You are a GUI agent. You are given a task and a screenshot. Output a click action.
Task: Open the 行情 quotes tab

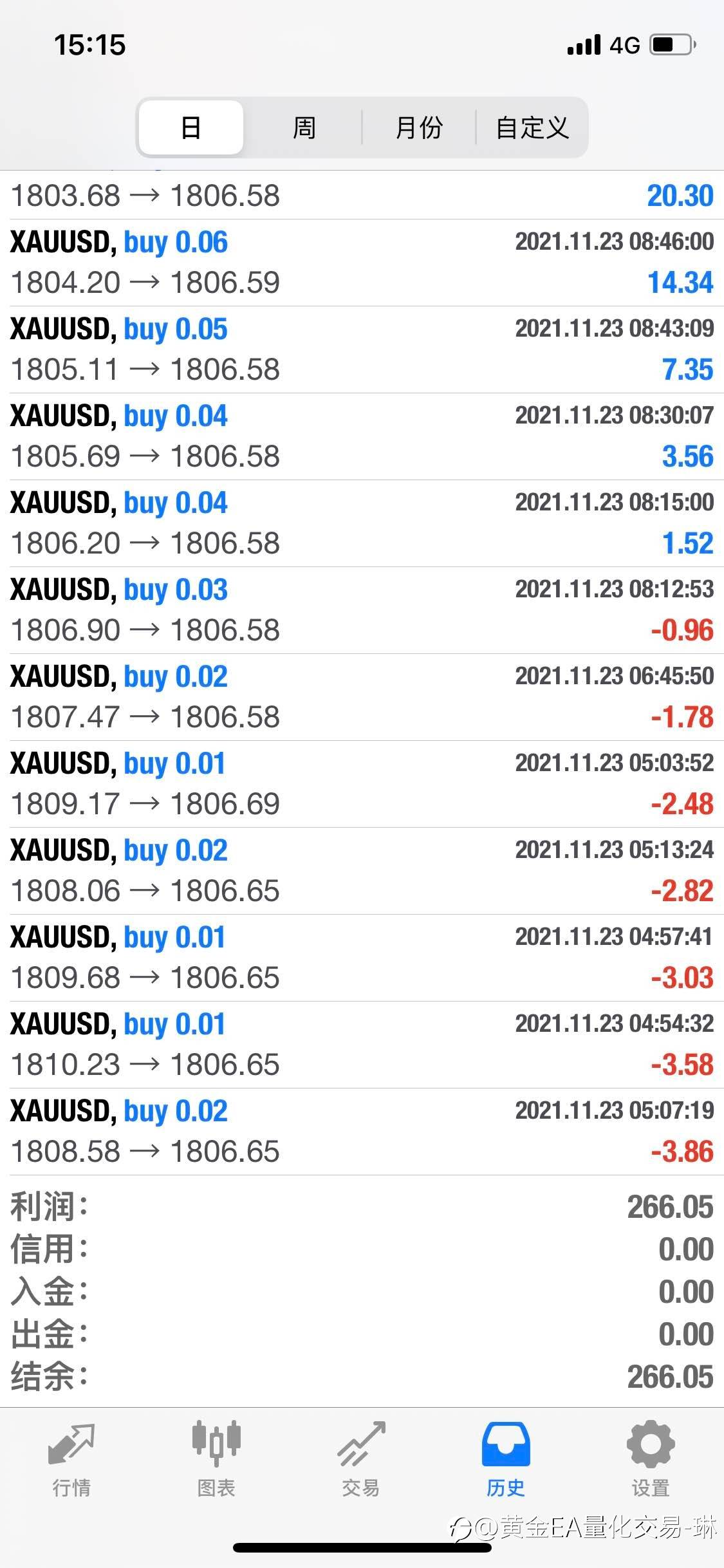[x=71, y=1459]
